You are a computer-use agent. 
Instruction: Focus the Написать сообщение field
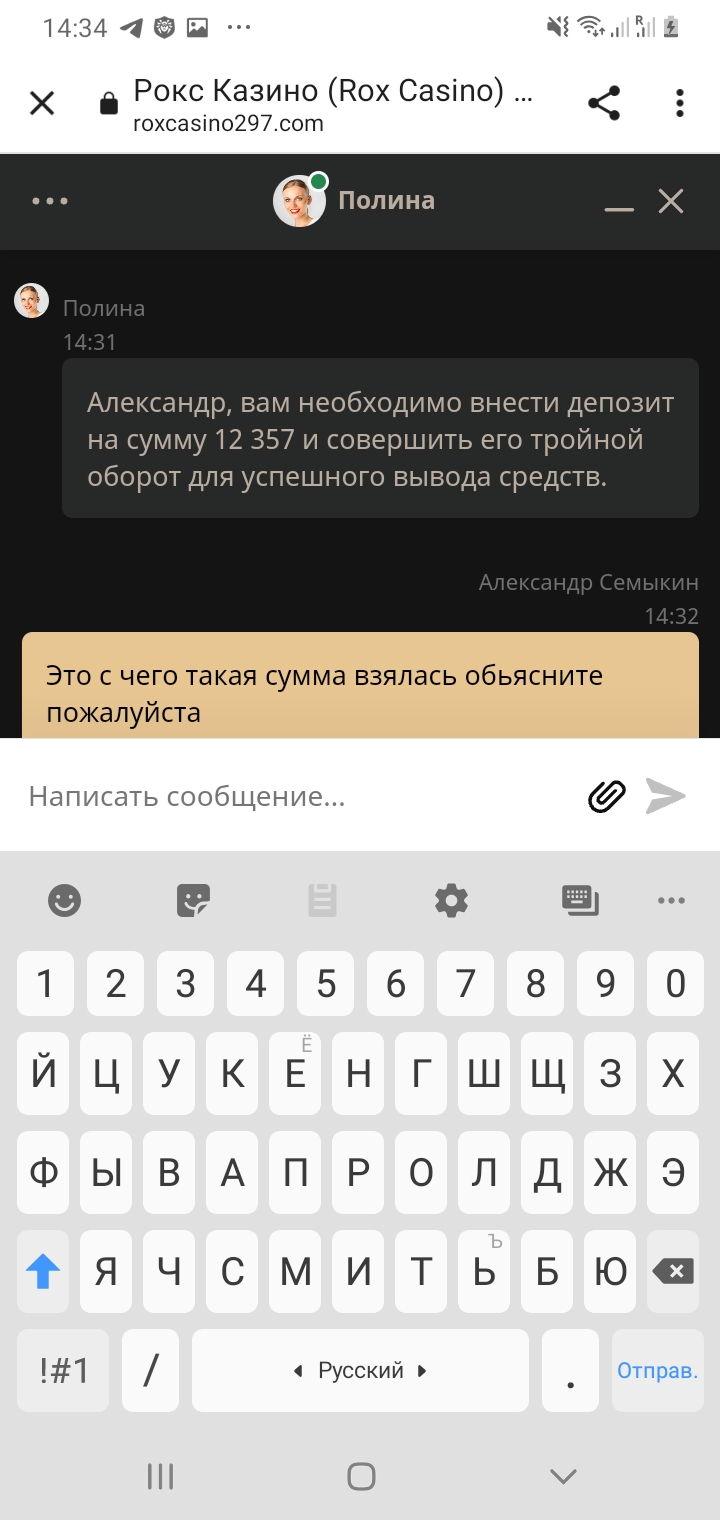tap(300, 796)
